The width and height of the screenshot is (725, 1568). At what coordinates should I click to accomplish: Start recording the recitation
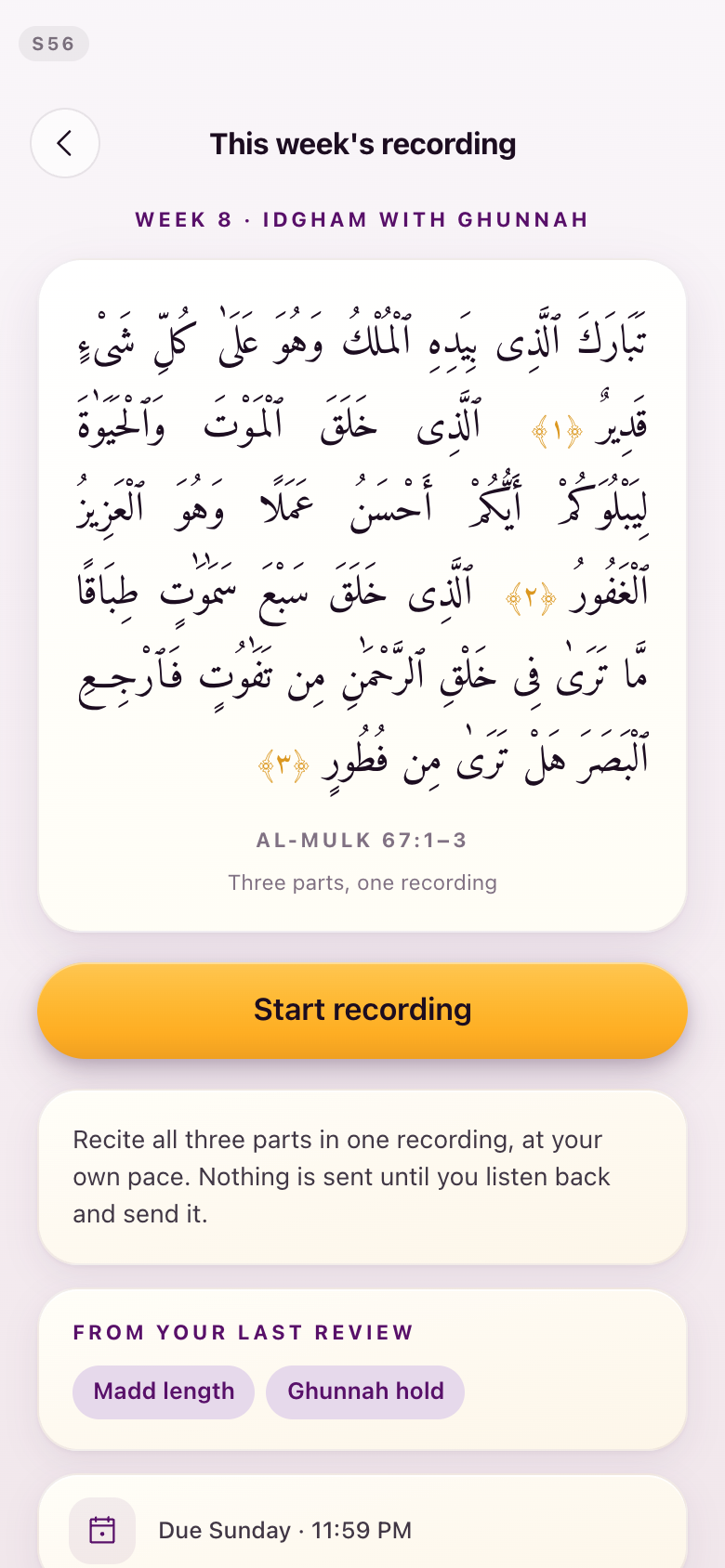pyautogui.click(x=362, y=1011)
